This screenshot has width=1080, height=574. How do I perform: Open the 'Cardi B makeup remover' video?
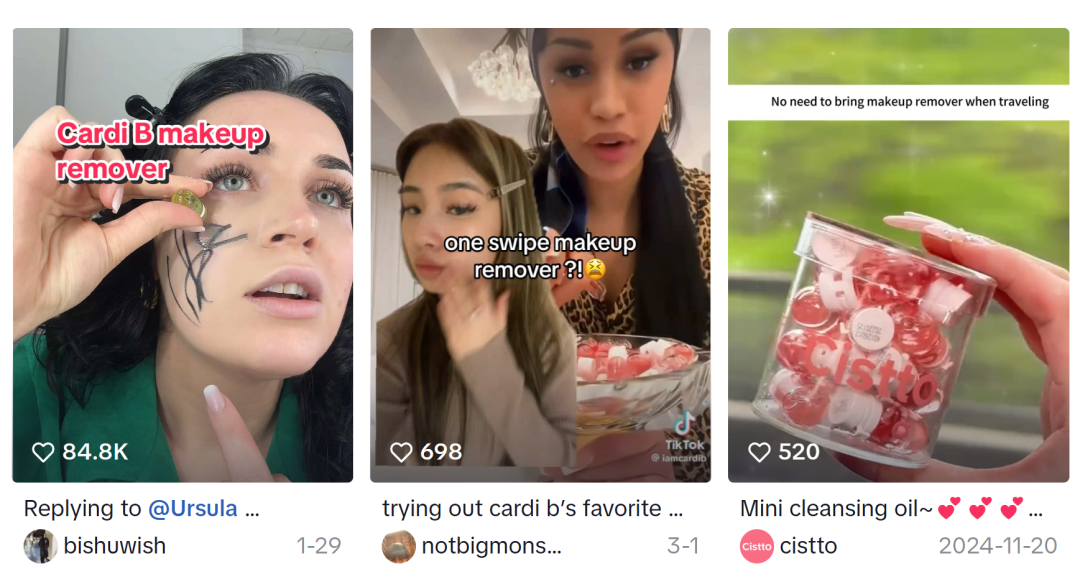point(182,255)
